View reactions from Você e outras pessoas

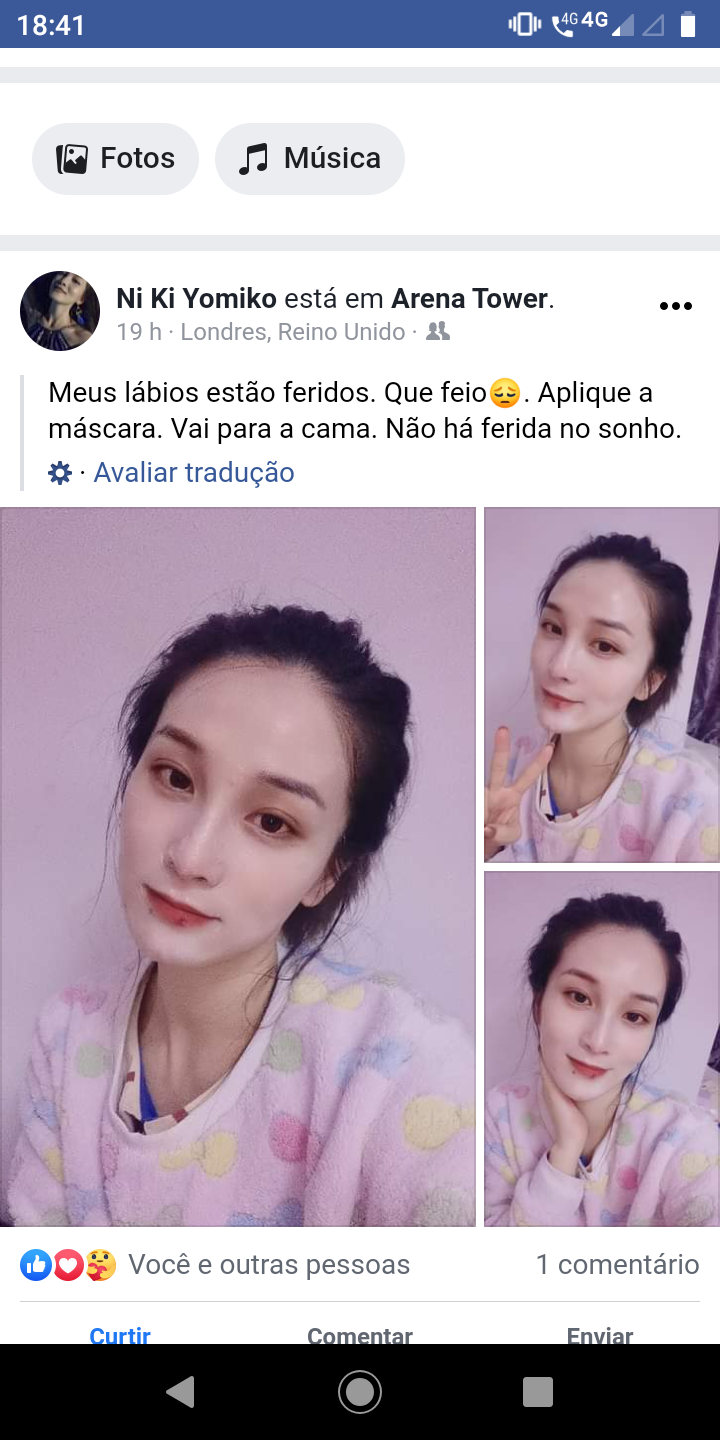(215, 1265)
